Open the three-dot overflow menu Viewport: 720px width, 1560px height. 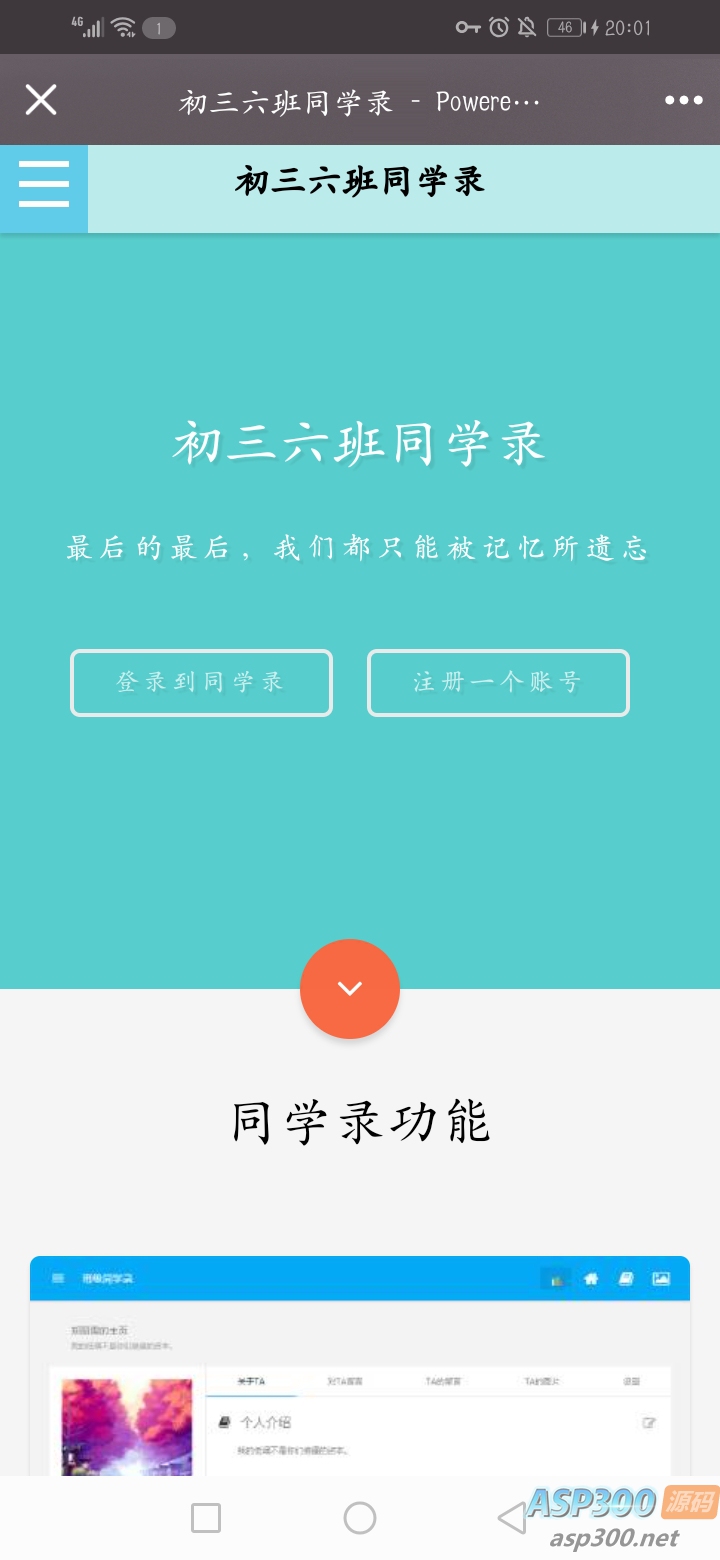(x=684, y=100)
